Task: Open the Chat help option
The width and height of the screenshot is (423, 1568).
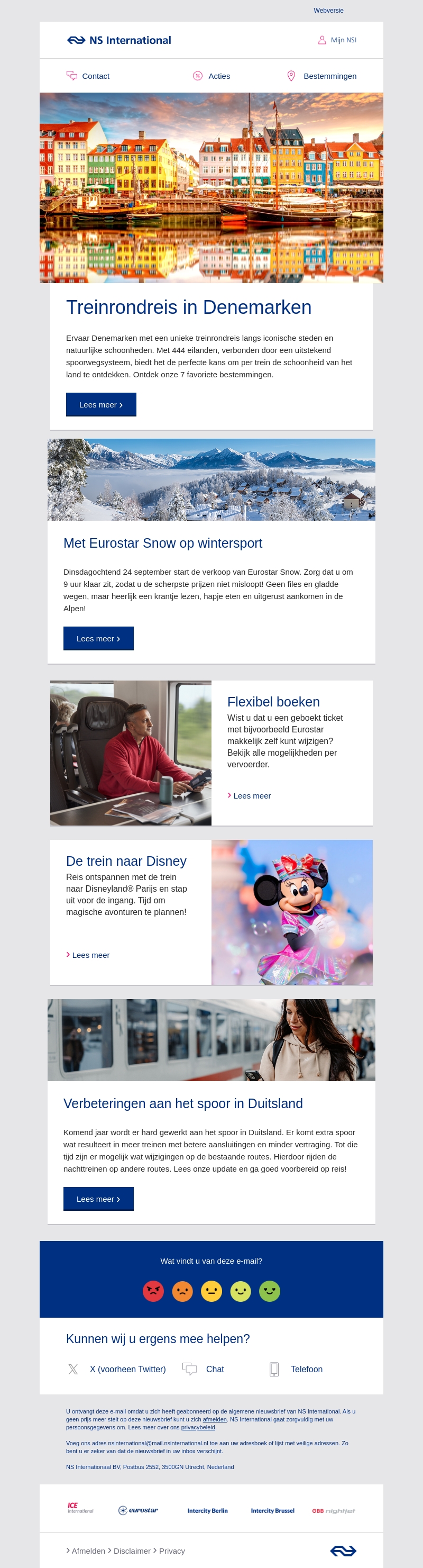Action: click(x=215, y=1370)
